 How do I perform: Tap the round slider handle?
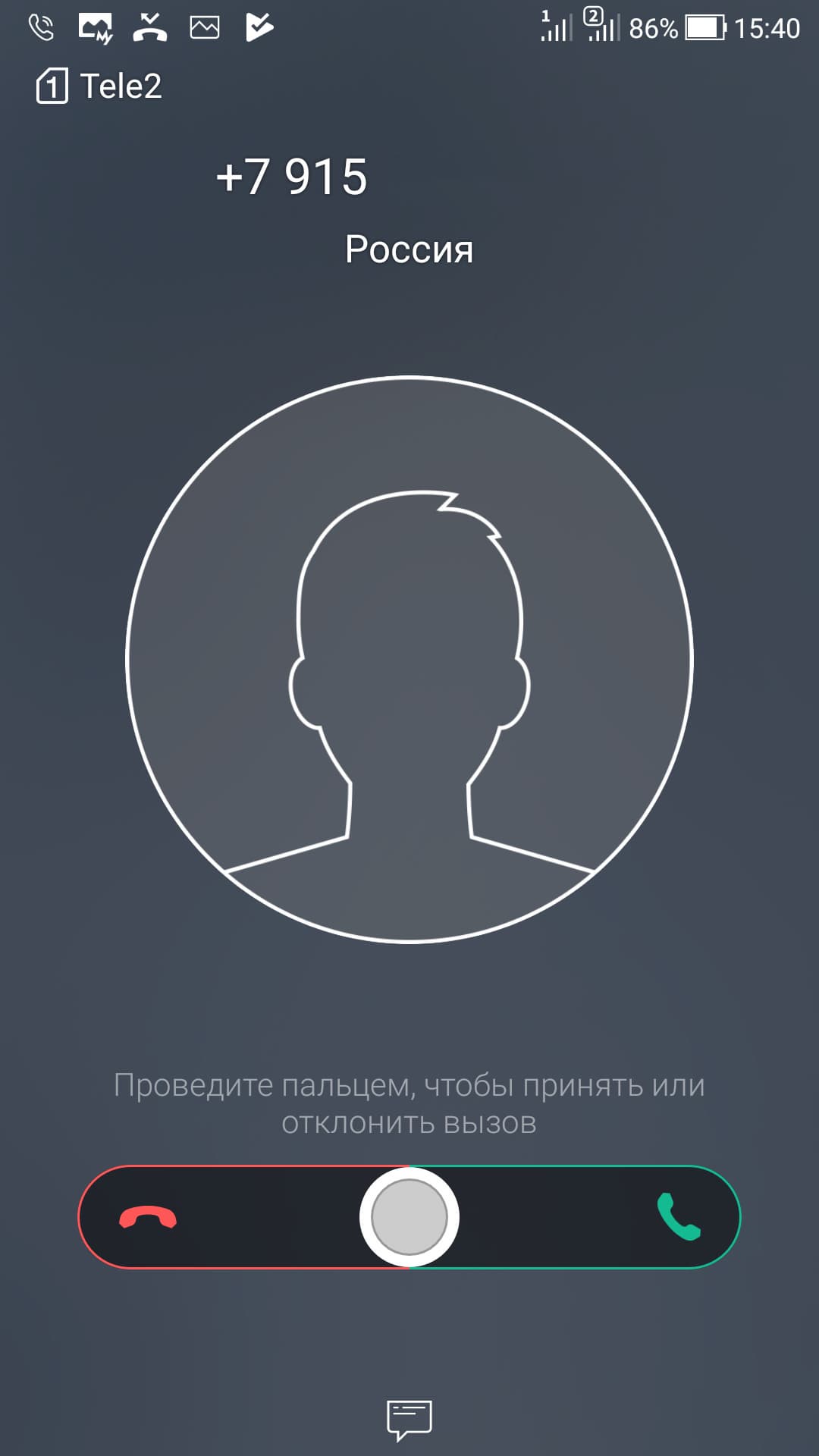pos(409,1216)
